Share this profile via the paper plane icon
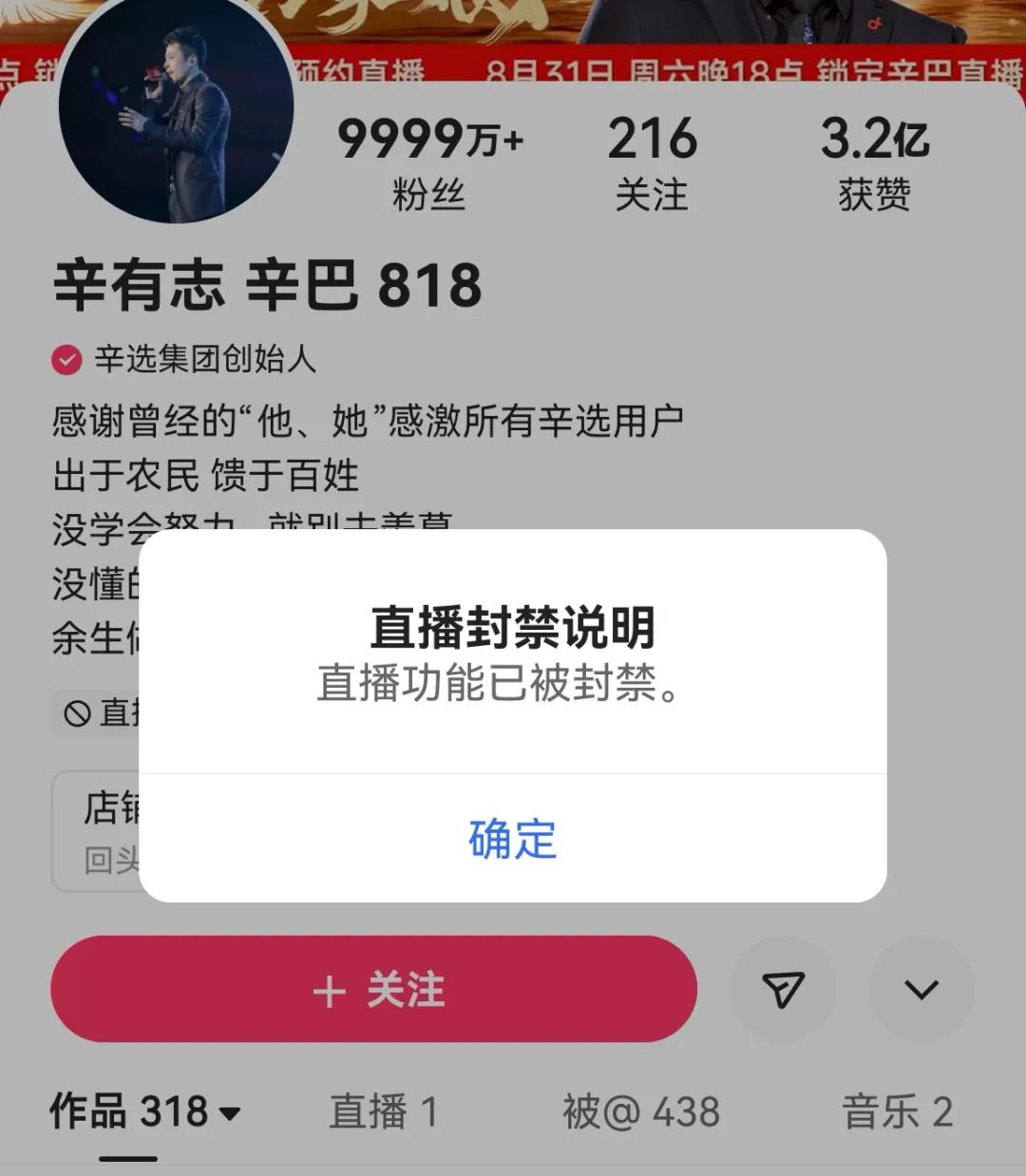 tap(783, 990)
